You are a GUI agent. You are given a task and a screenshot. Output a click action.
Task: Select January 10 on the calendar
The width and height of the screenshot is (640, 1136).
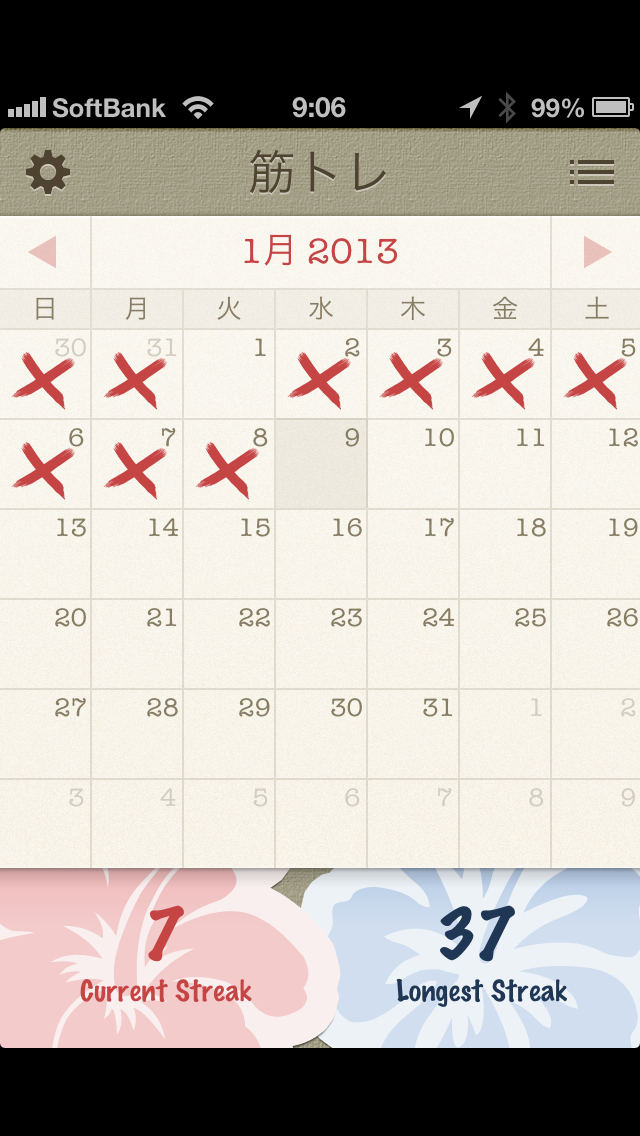click(x=413, y=464)
